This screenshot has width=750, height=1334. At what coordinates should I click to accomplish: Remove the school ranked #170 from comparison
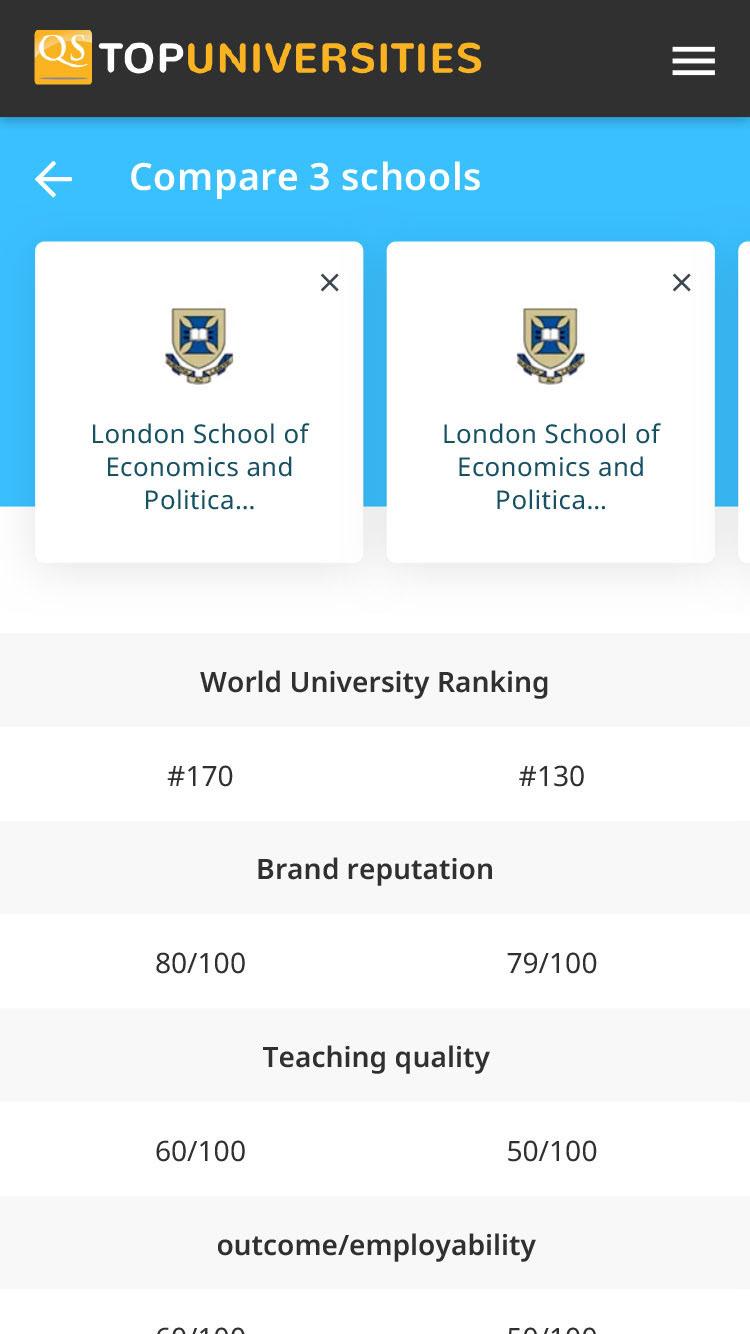(329, 283)
